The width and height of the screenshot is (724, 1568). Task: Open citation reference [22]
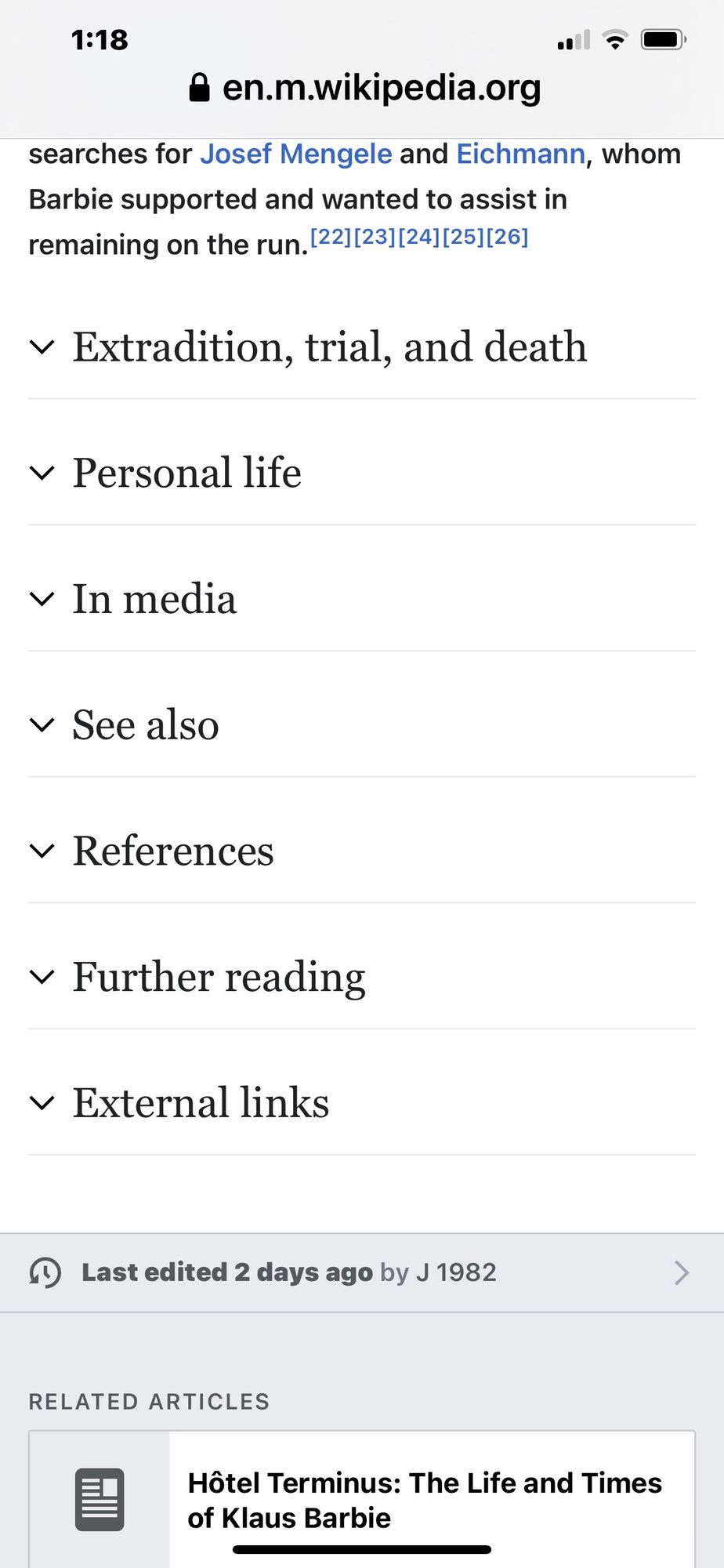[x=331, y=237]
